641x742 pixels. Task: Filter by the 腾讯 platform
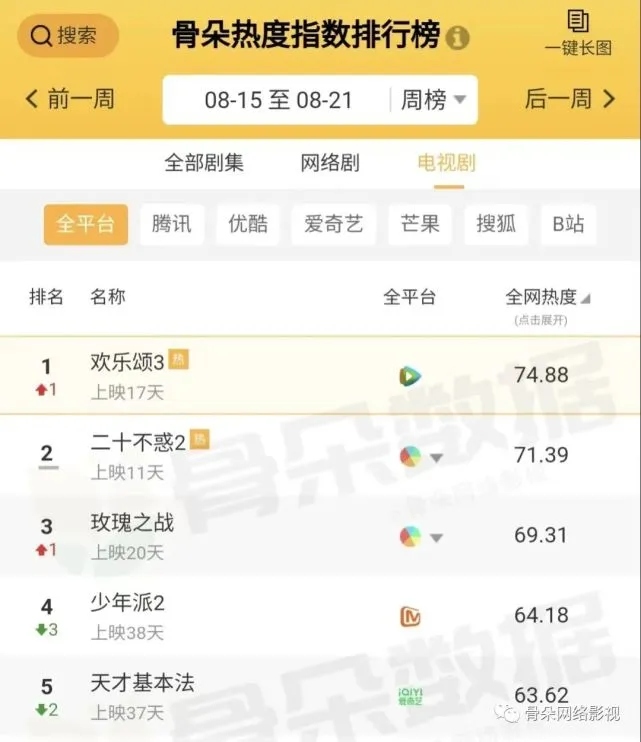[x=171, y=224]
